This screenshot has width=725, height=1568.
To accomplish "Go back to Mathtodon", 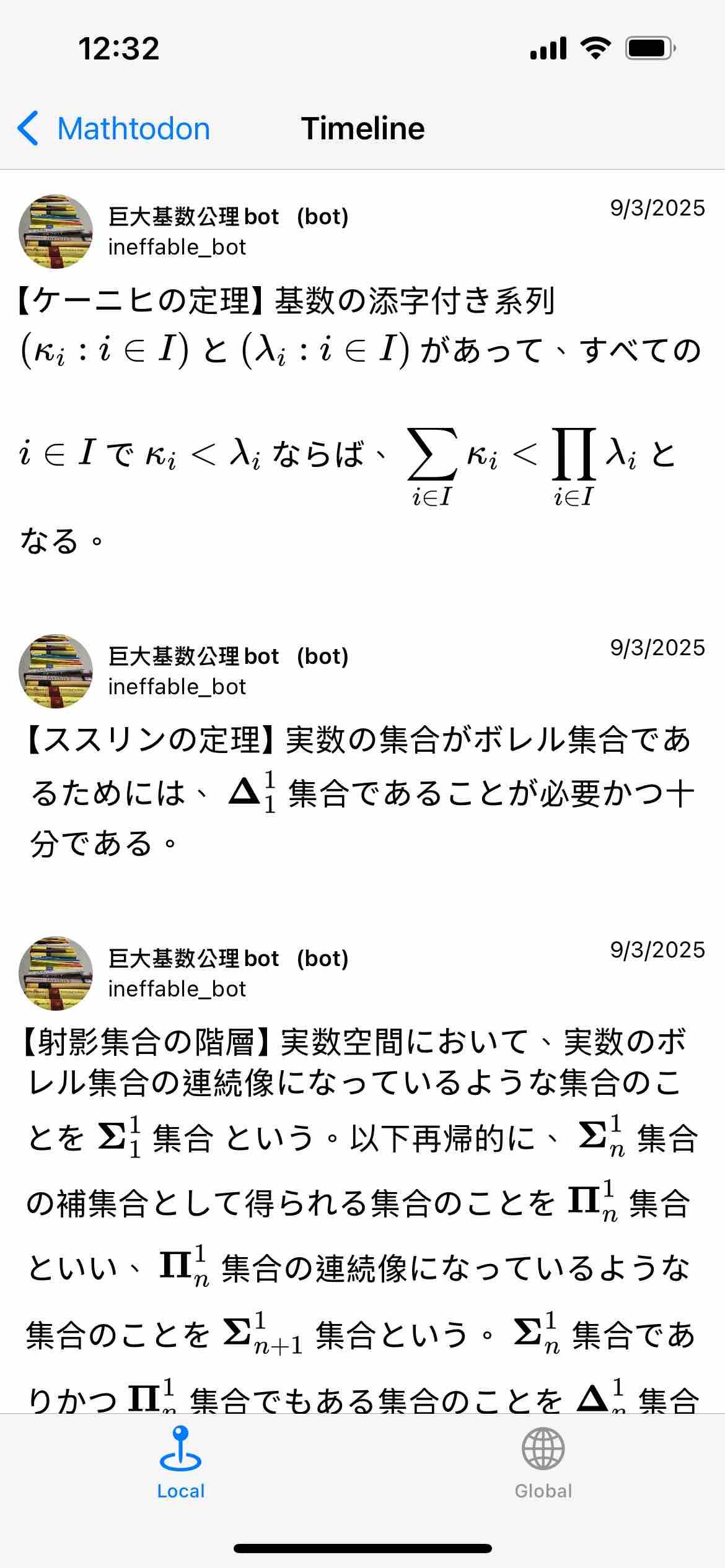I will (x=114, y=129).
